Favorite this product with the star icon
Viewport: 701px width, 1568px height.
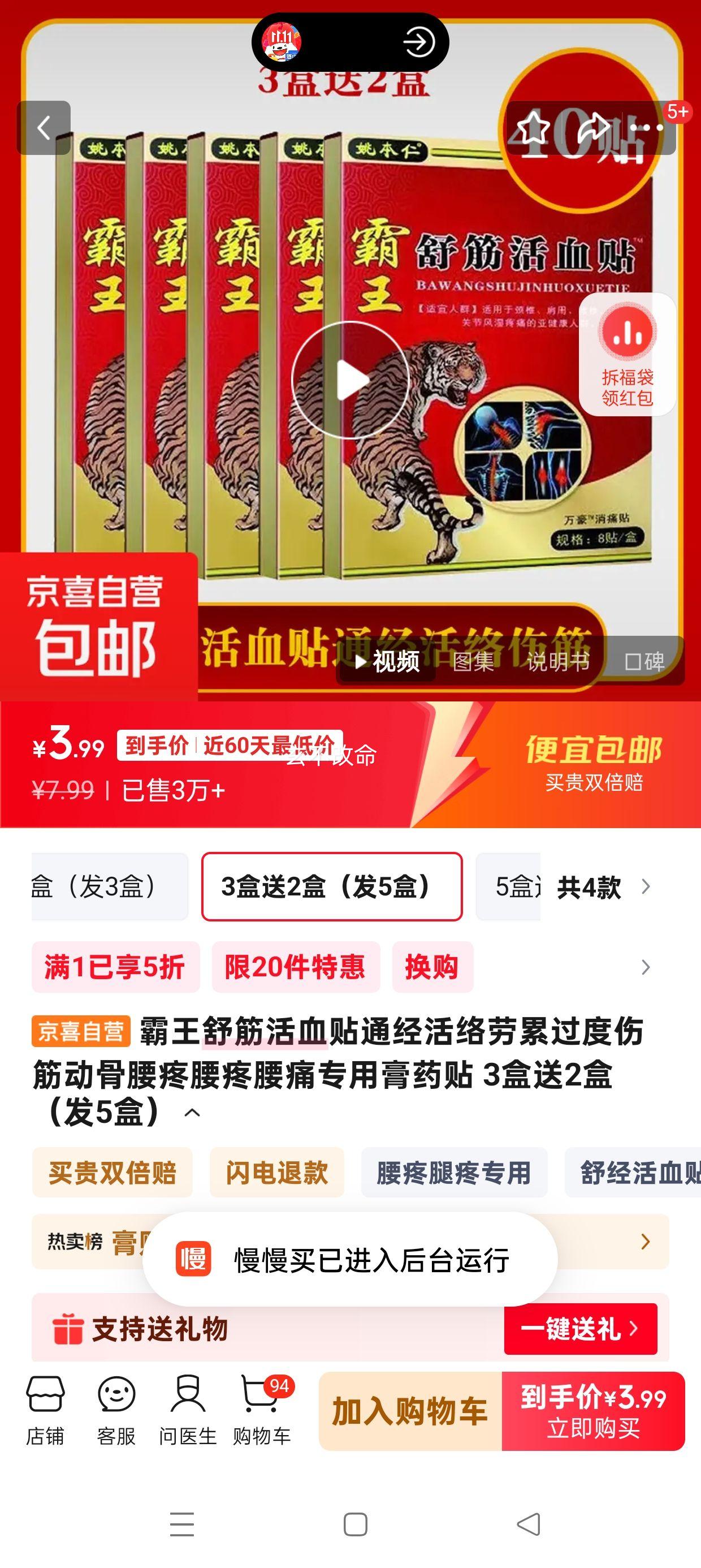(533, 128)
